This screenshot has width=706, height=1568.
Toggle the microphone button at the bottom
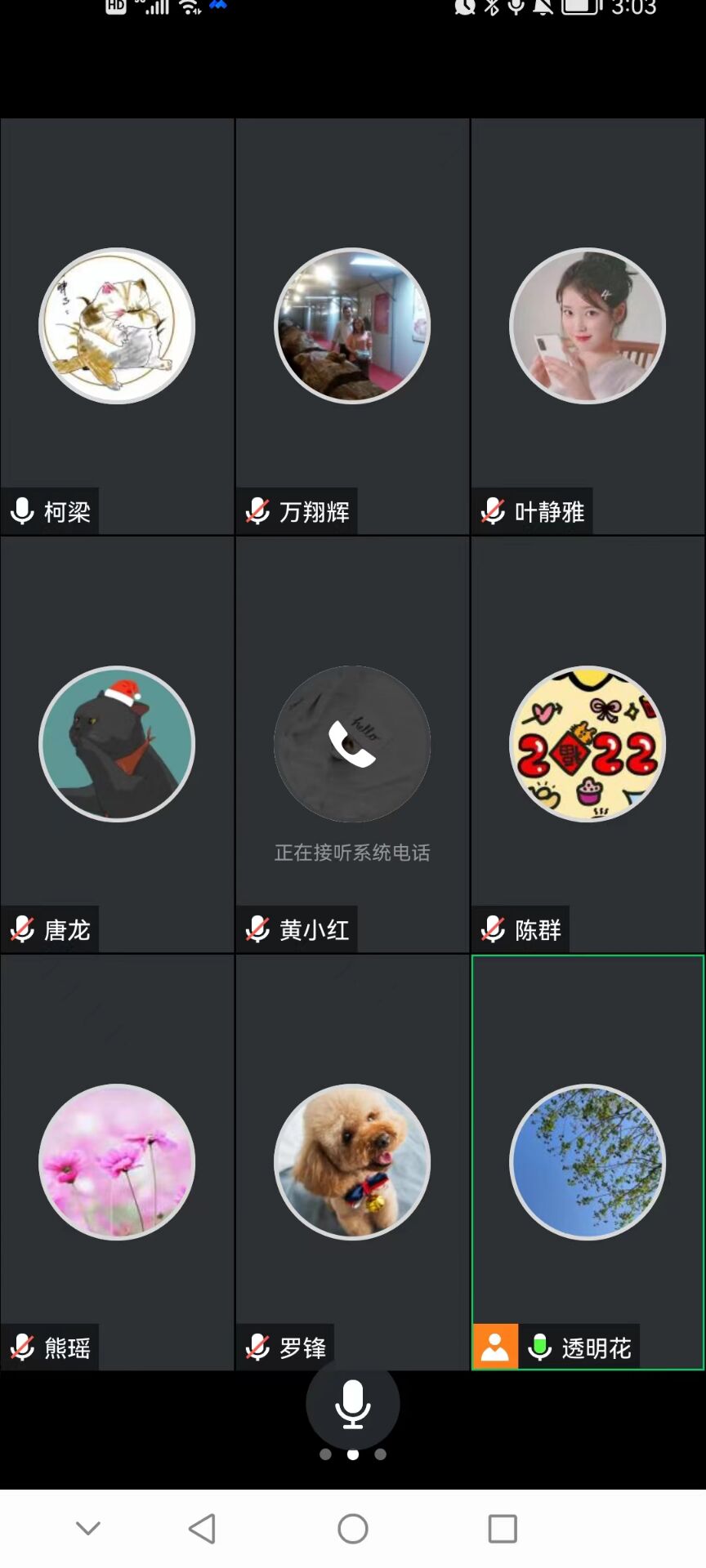pyautogui.click(x=352, y=1403)
